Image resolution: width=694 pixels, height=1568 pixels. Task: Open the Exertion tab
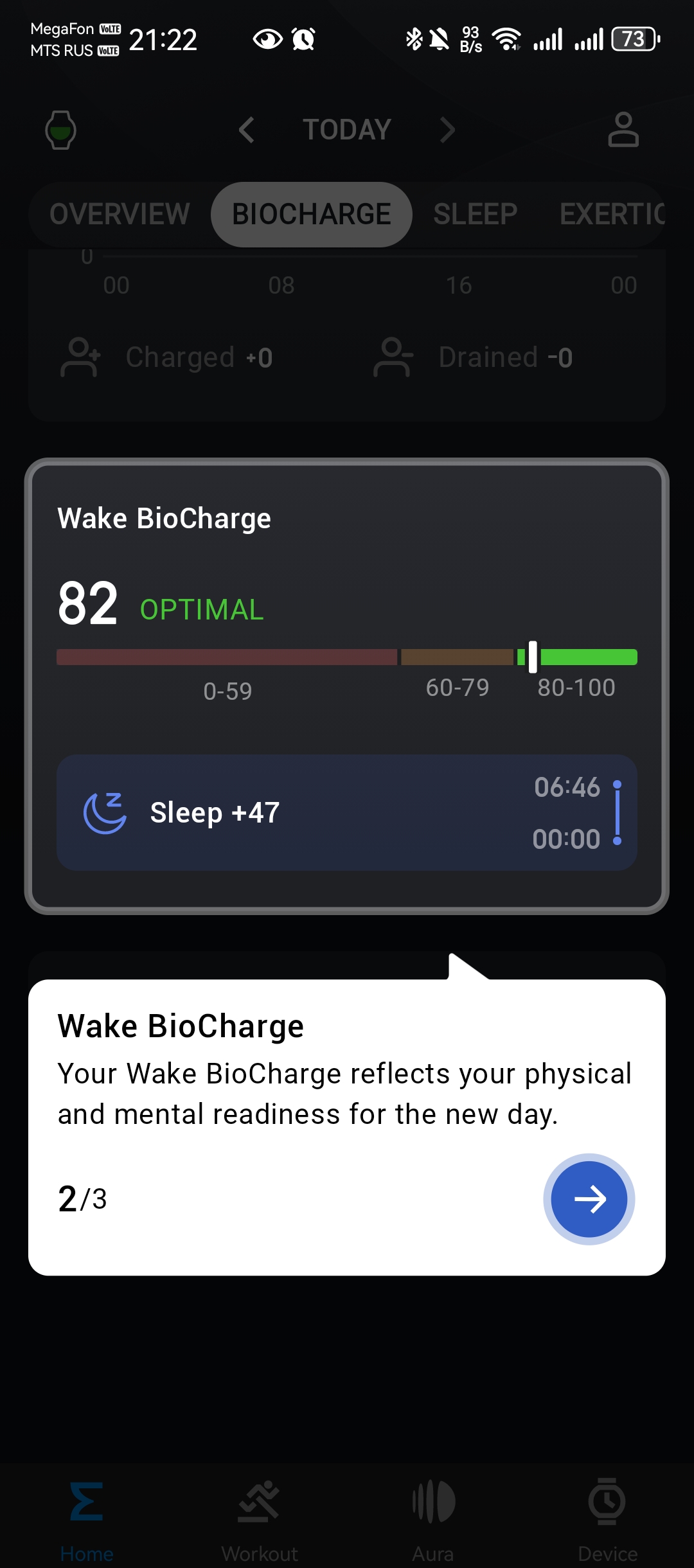click(x=612, y=215)
